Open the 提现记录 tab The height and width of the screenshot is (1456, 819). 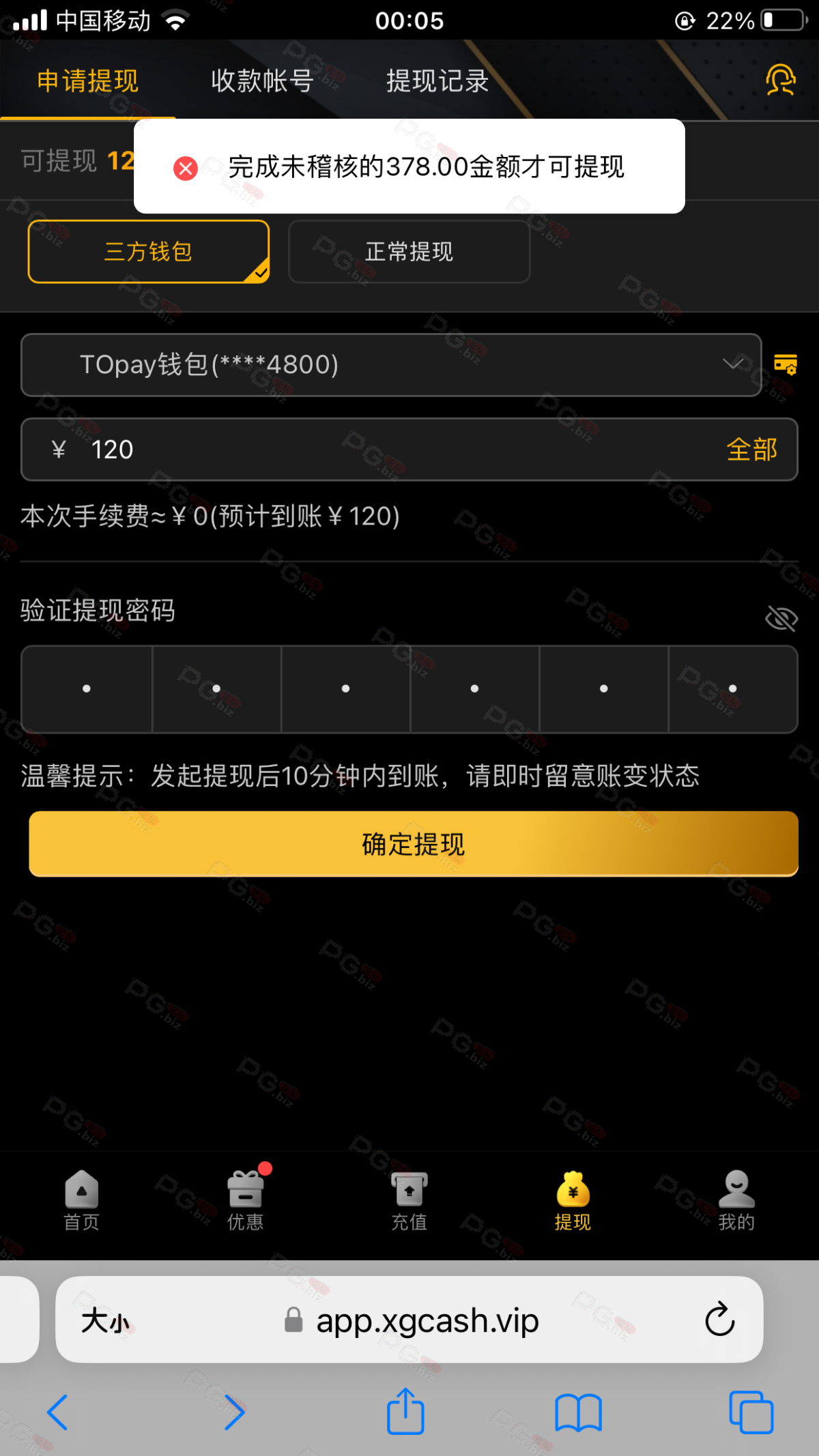pos(437,81)
